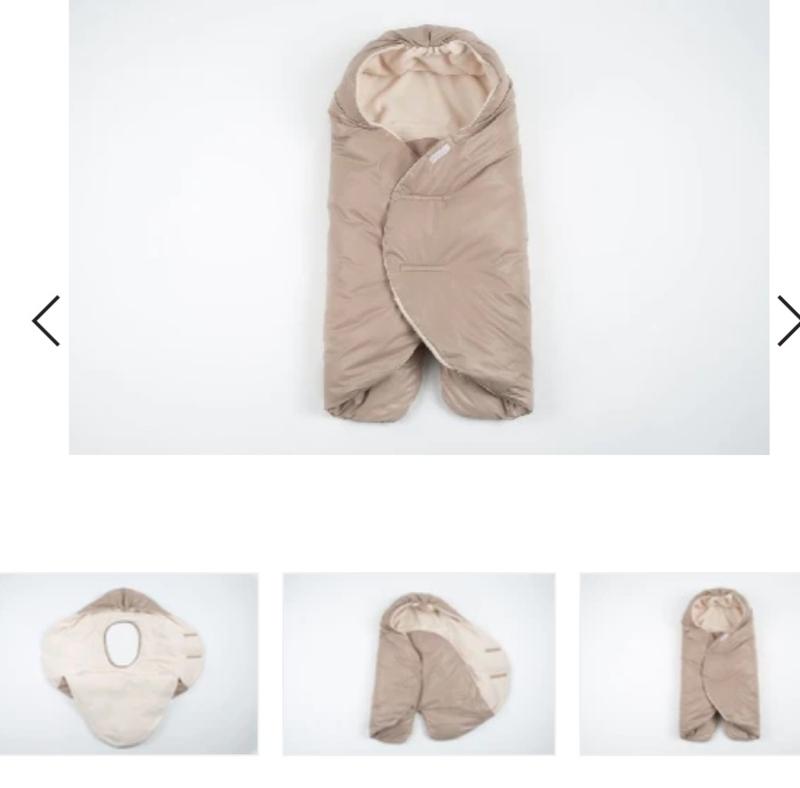Screen dimensions: 800x788
Task: Show the next product image
Action: pyautogui.click(x=788, y=321)
